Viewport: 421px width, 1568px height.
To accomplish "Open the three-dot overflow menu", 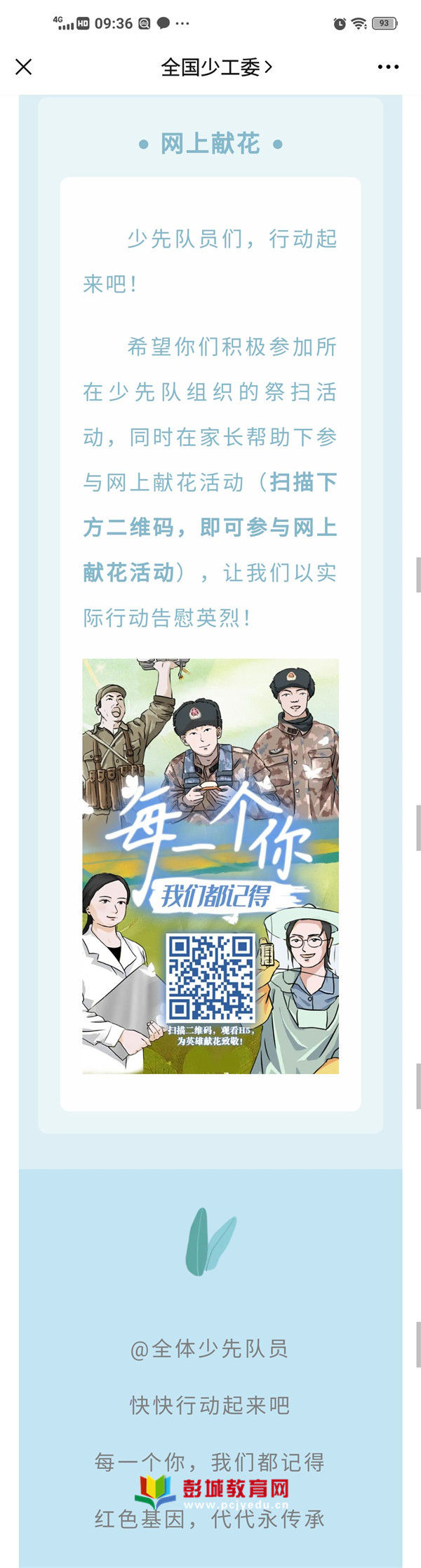I will [x=388, y=67].
